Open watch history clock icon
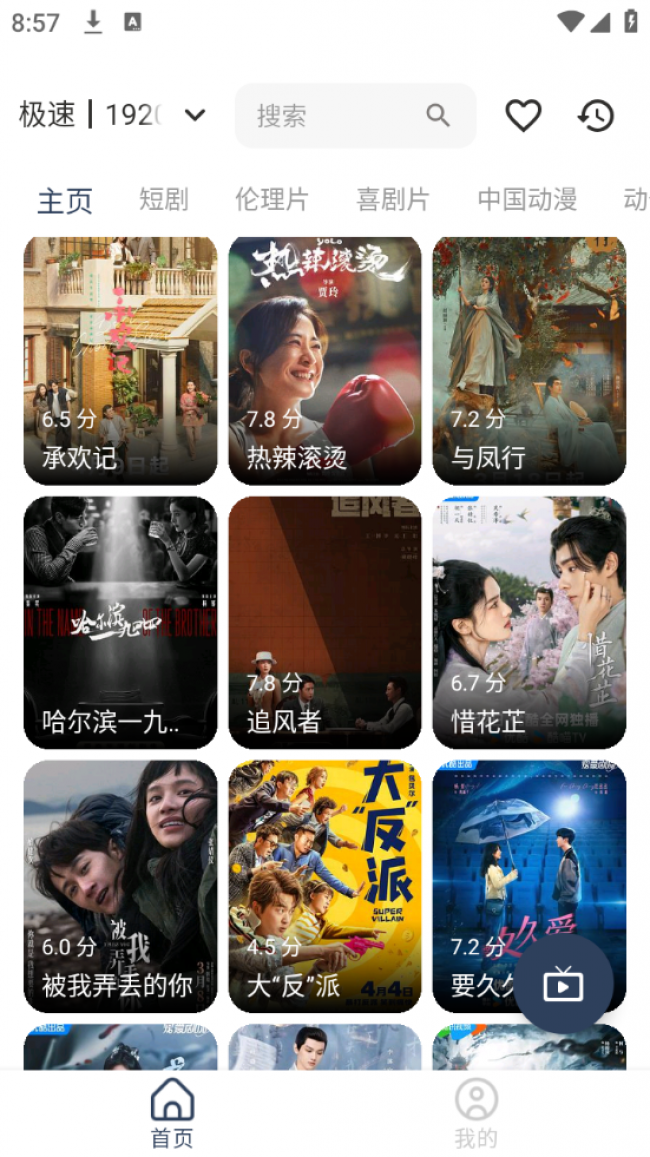The width and height of the screenshot is (650, 1157). 596,116
